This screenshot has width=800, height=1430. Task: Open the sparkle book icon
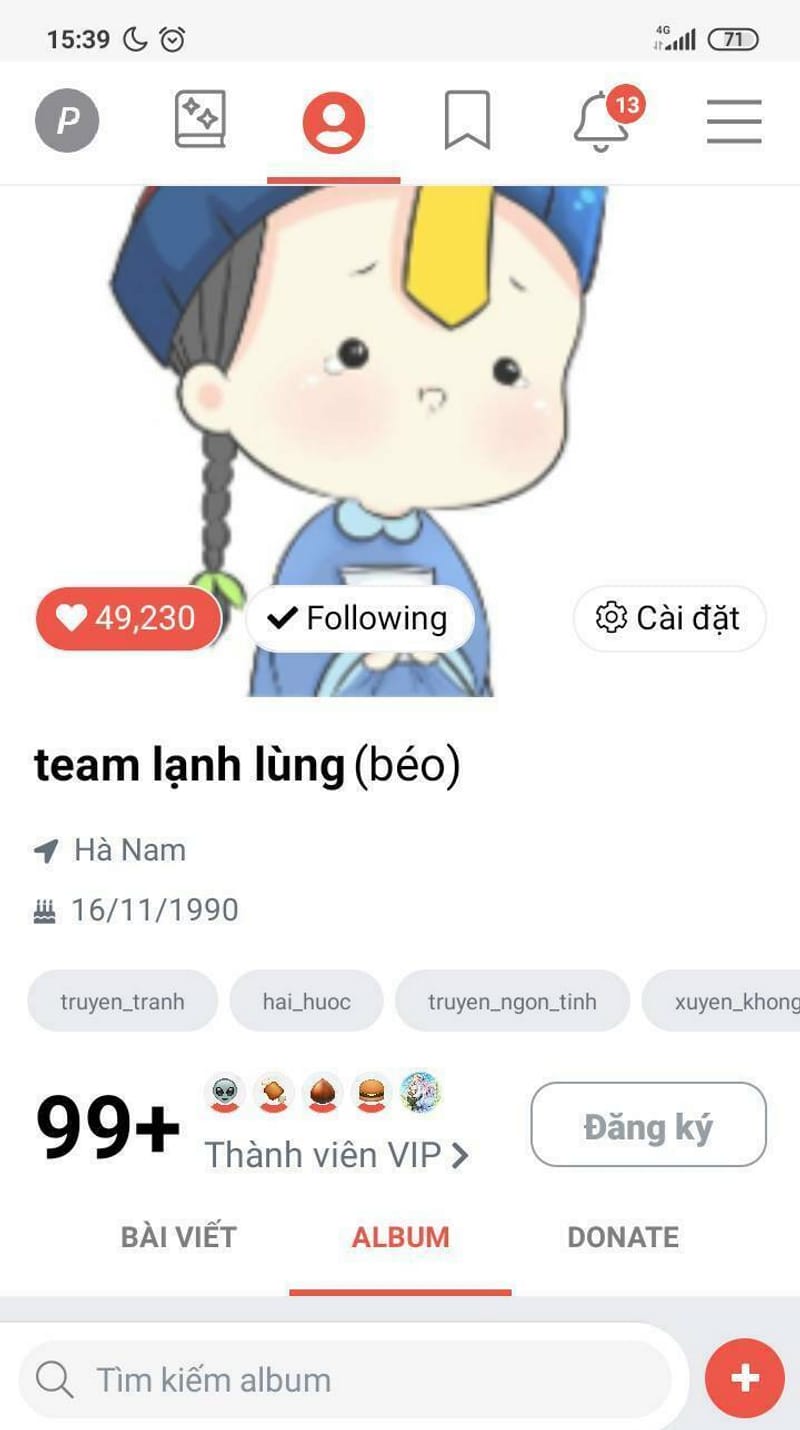tap(200, 121)
